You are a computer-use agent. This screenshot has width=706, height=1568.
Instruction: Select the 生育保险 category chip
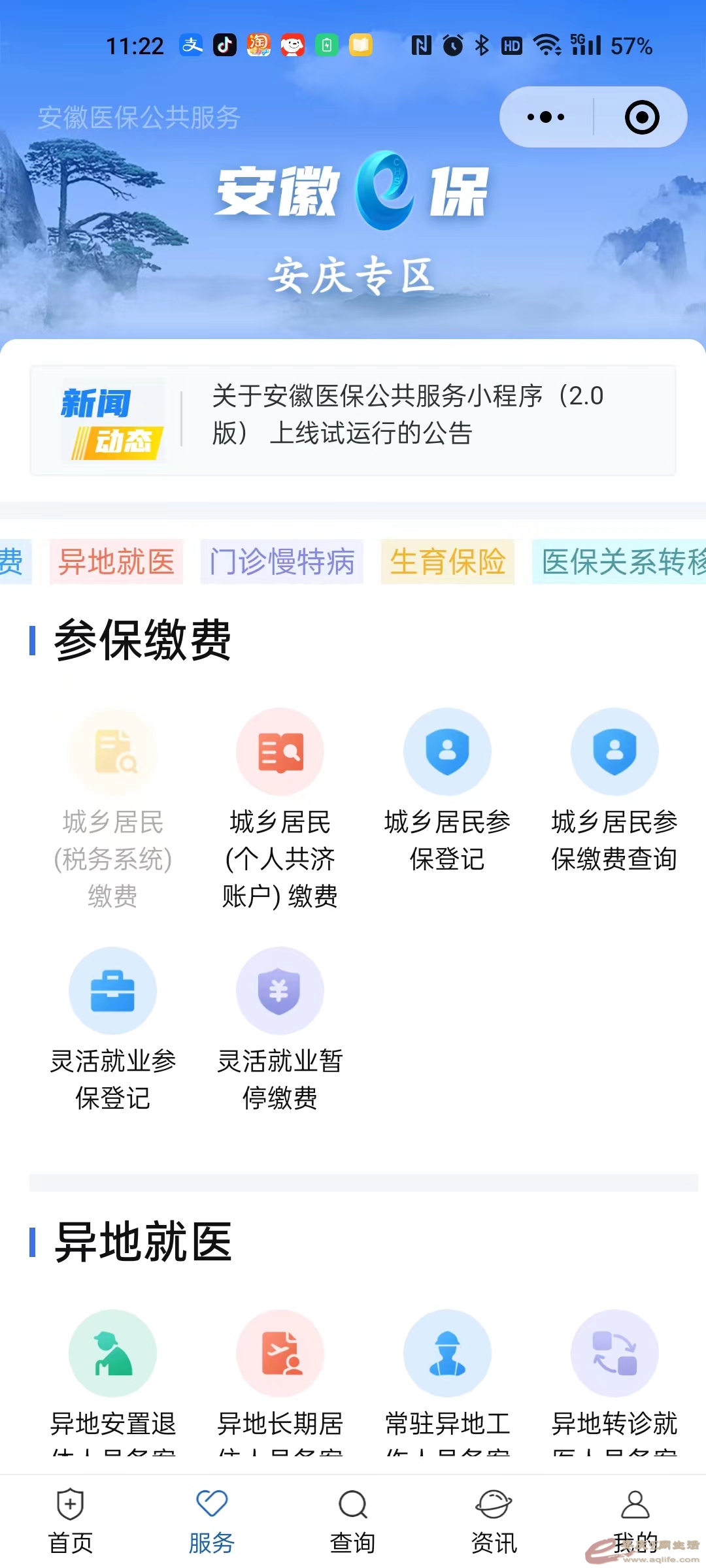point(448,562)
